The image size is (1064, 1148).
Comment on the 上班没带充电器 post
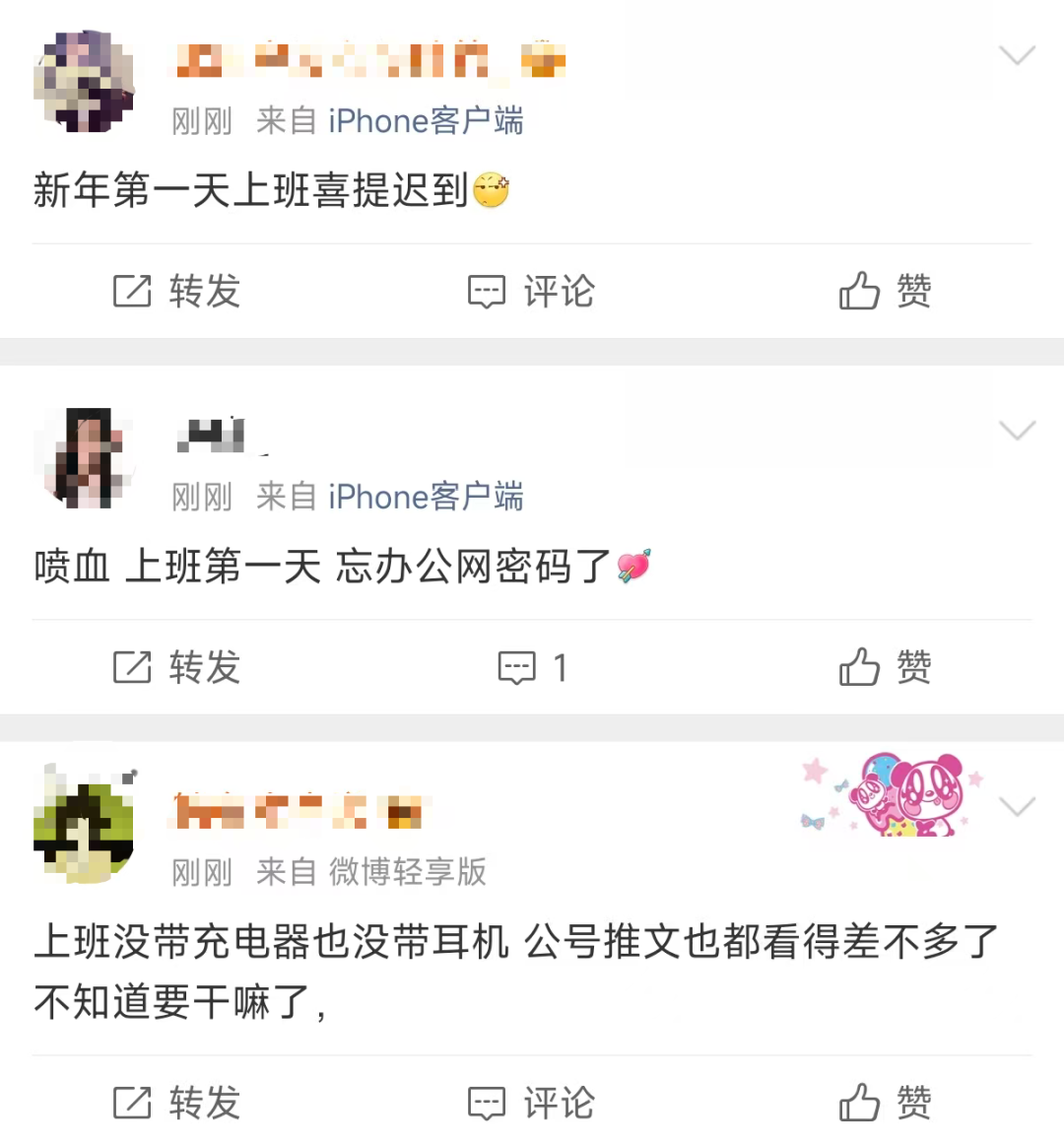tap(531, 1103)
